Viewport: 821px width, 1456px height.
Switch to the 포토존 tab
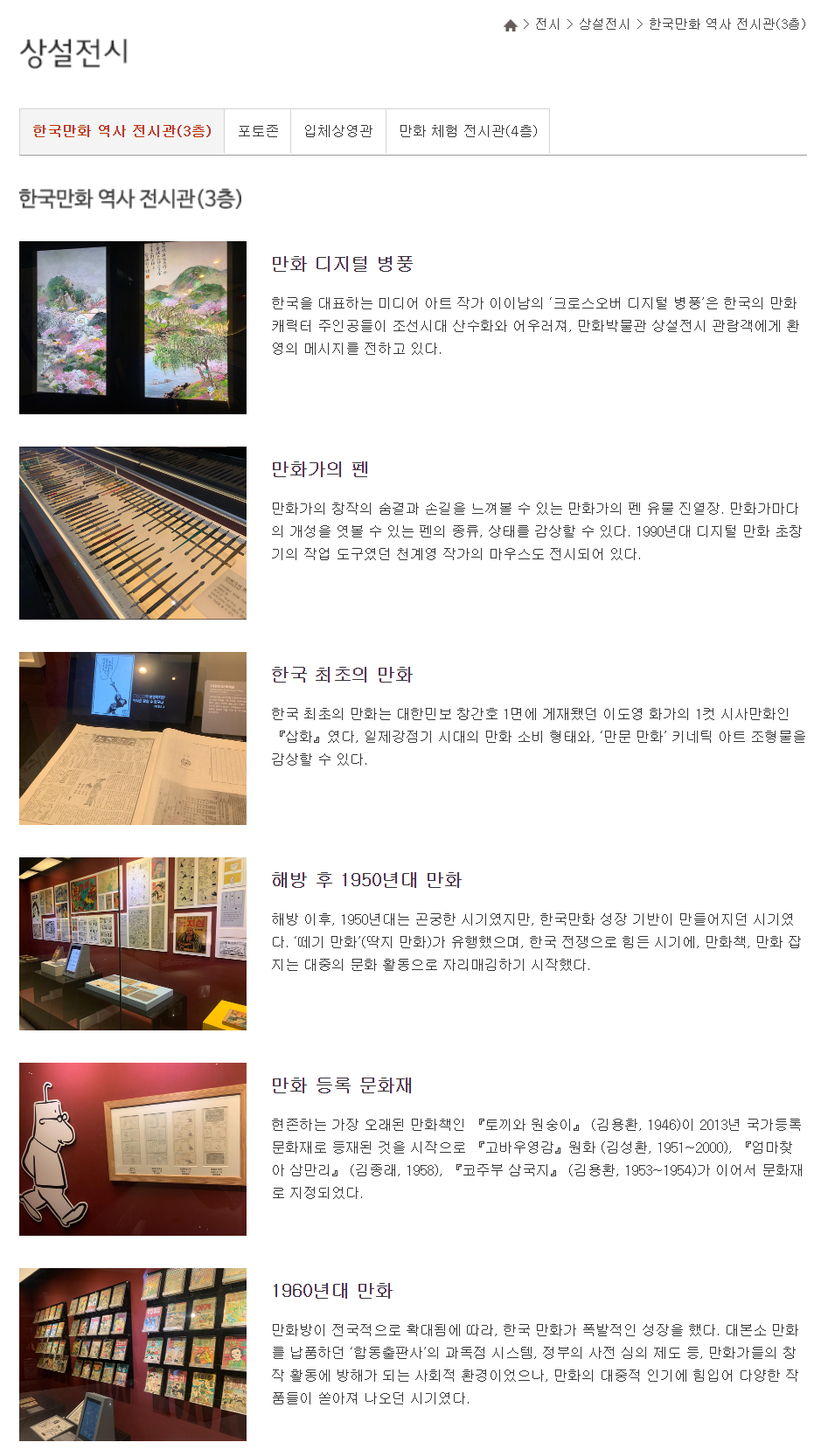click(x=258, y=131)
